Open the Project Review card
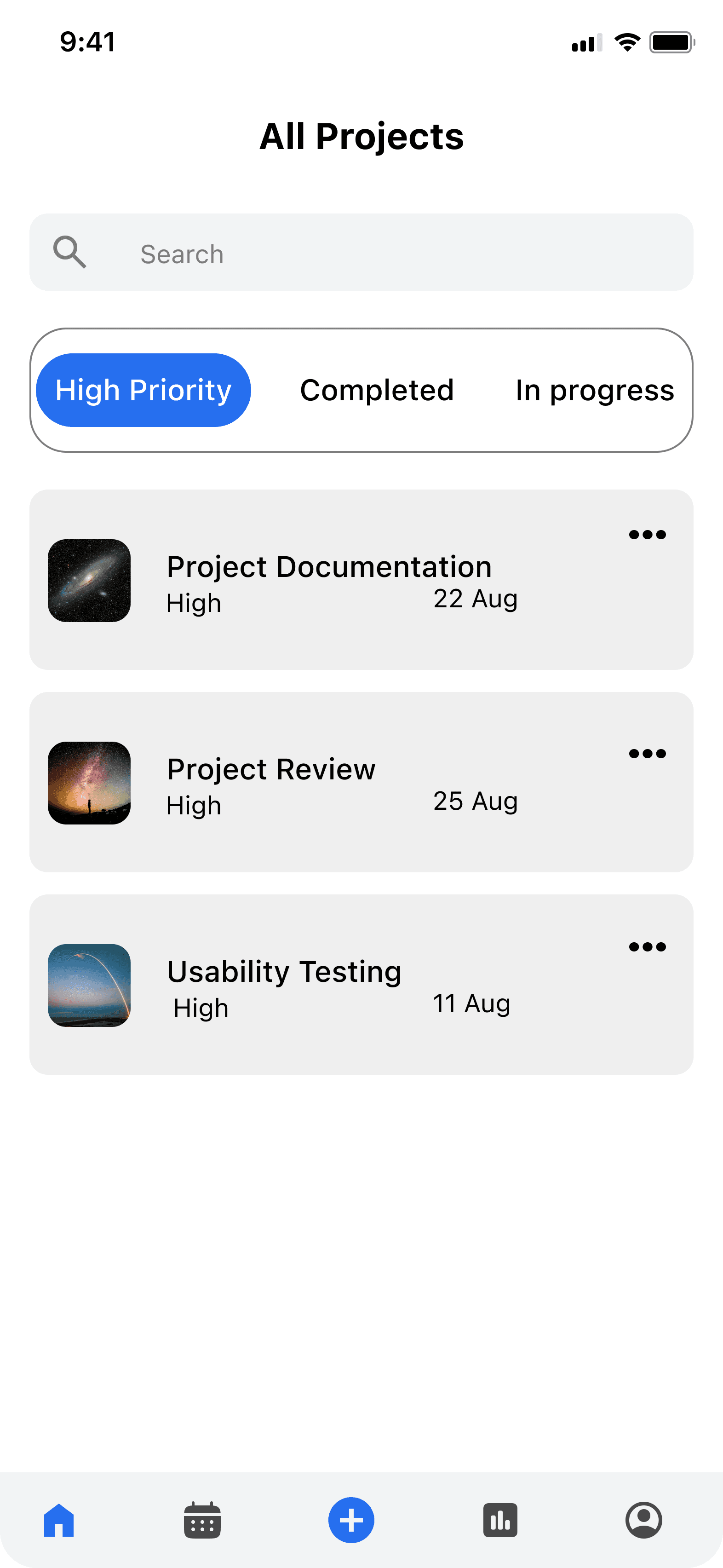Screen dimensions: 723x1568 pos(329,782)
